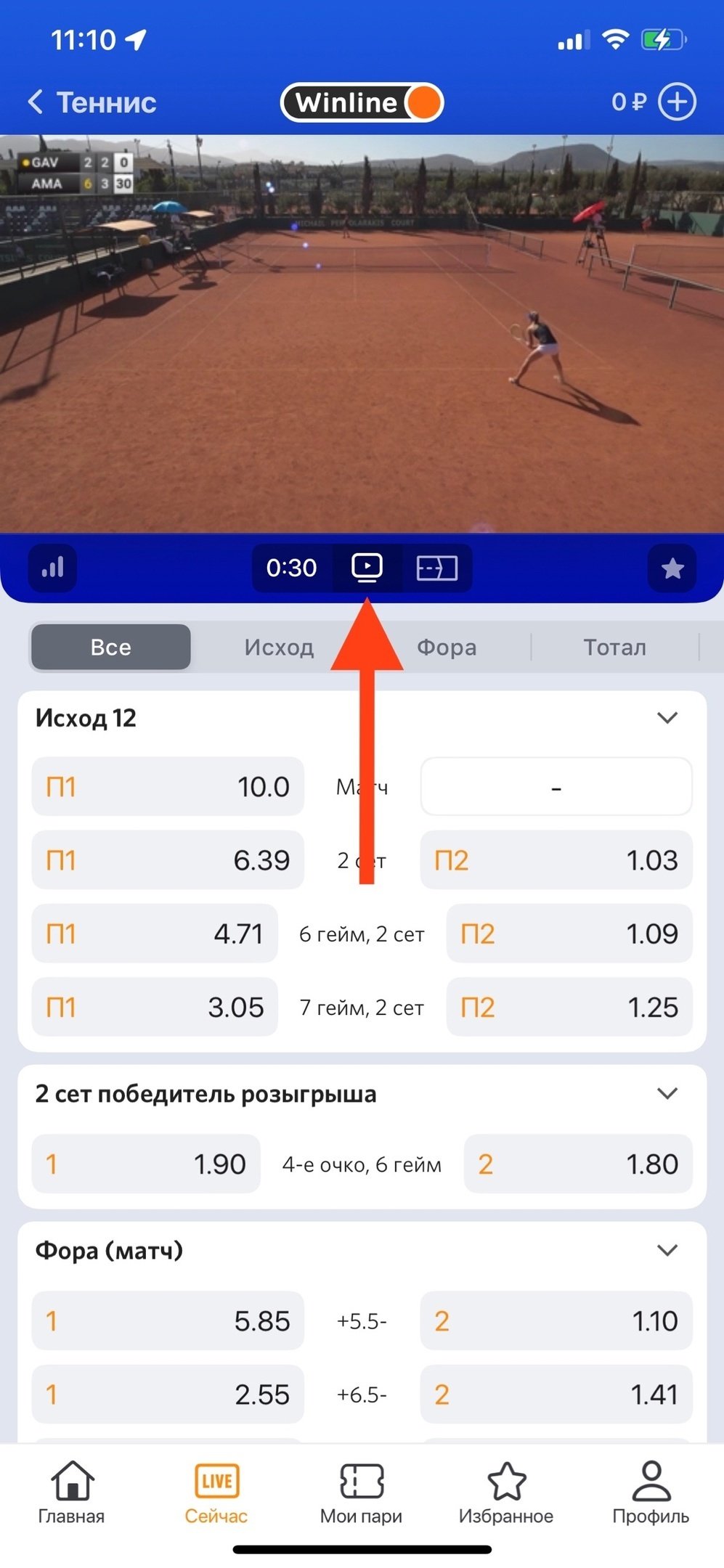Image resolution: width=724 pixels, height=1568 pixels.
Task: Choose П1 for 6 гейм at 4.71
Action: (155, 934)
